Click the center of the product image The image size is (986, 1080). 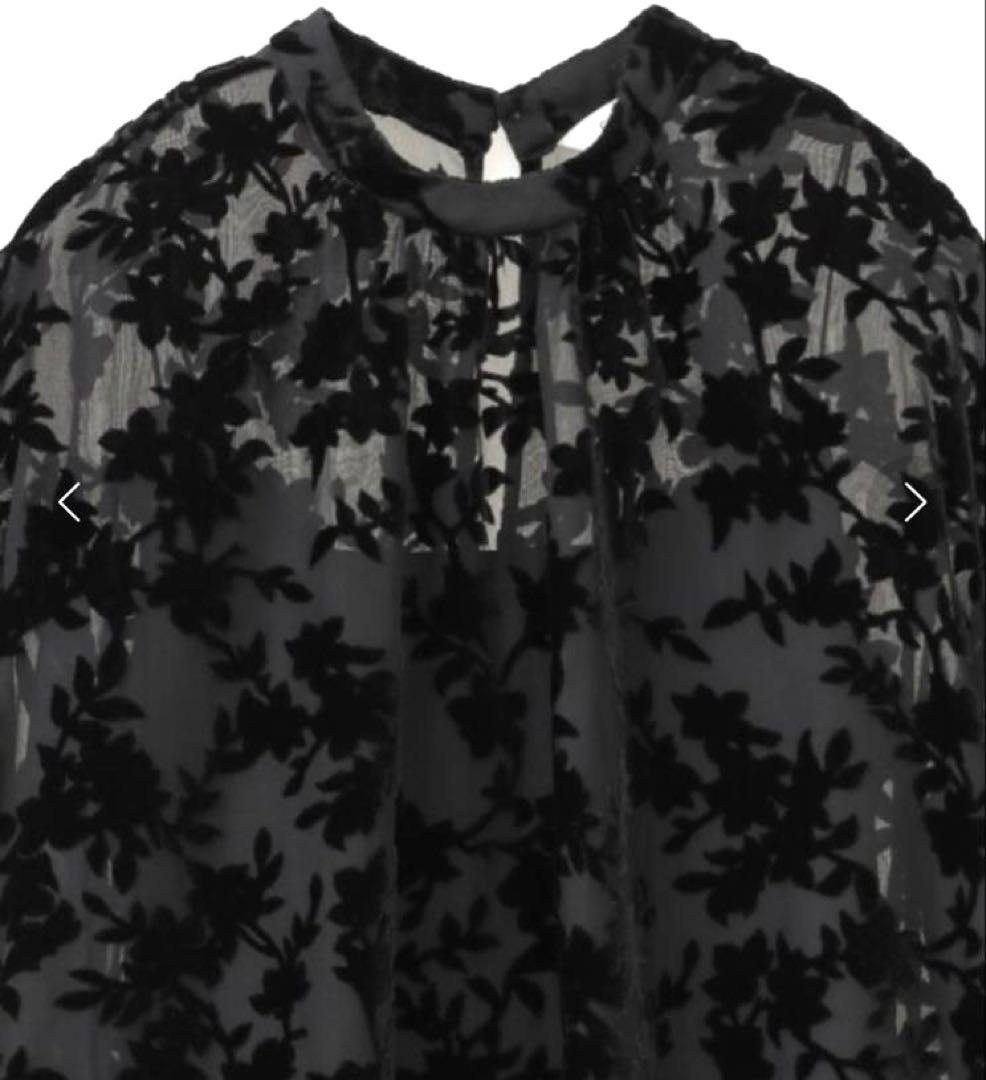coord(493,540)
